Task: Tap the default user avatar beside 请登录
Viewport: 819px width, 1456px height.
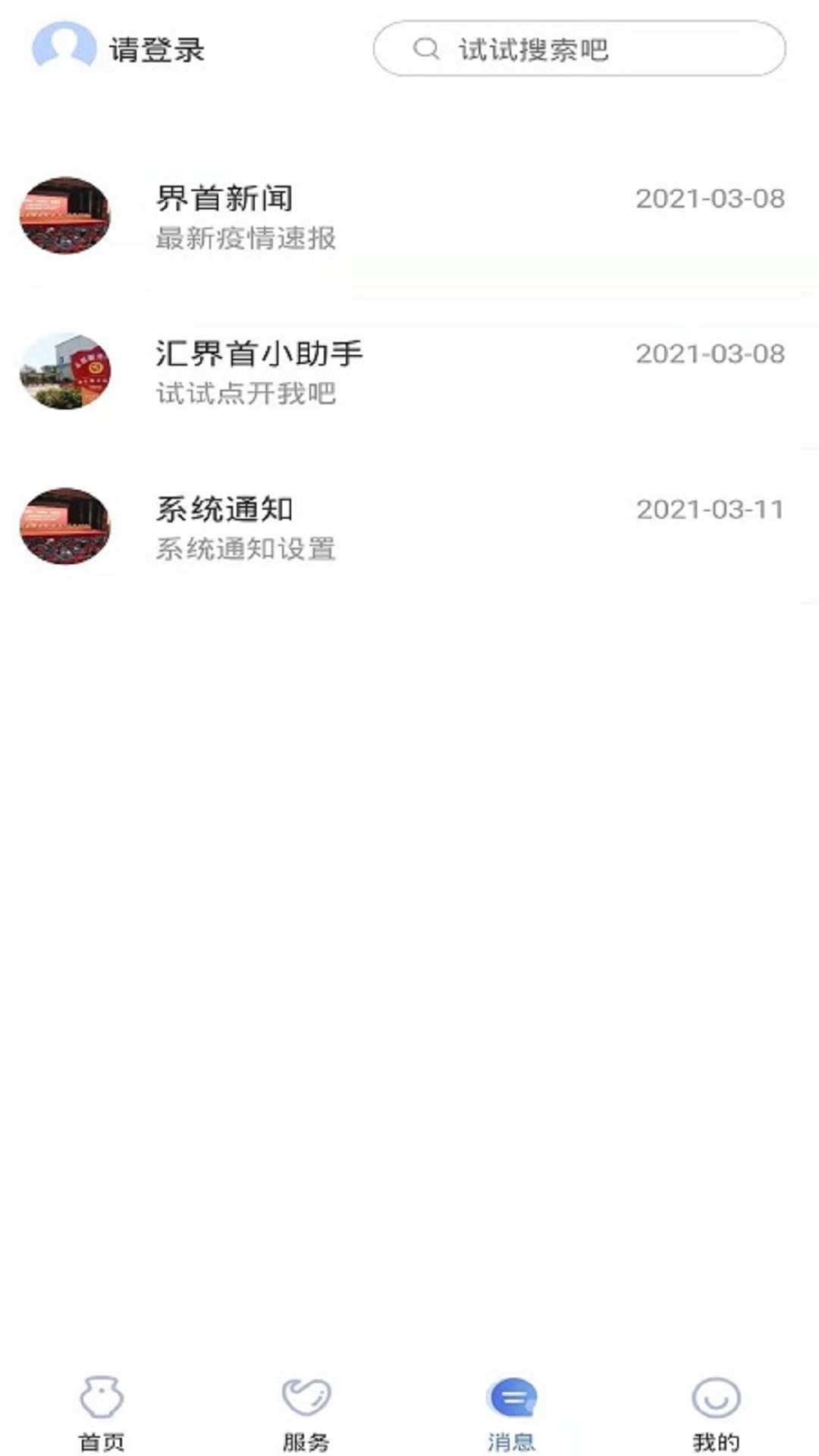Action: click(64, 47)
